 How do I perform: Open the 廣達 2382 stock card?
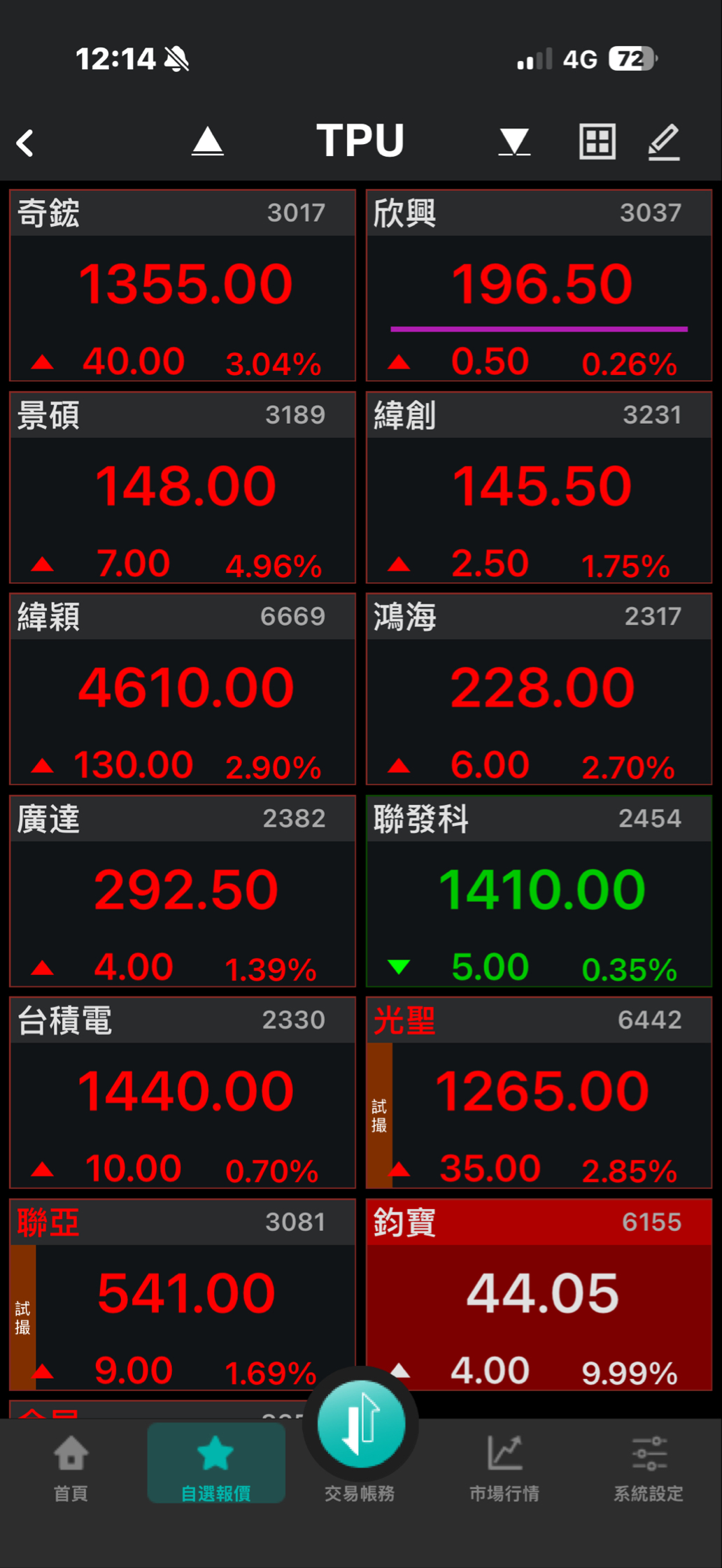[x=183, y=890]
